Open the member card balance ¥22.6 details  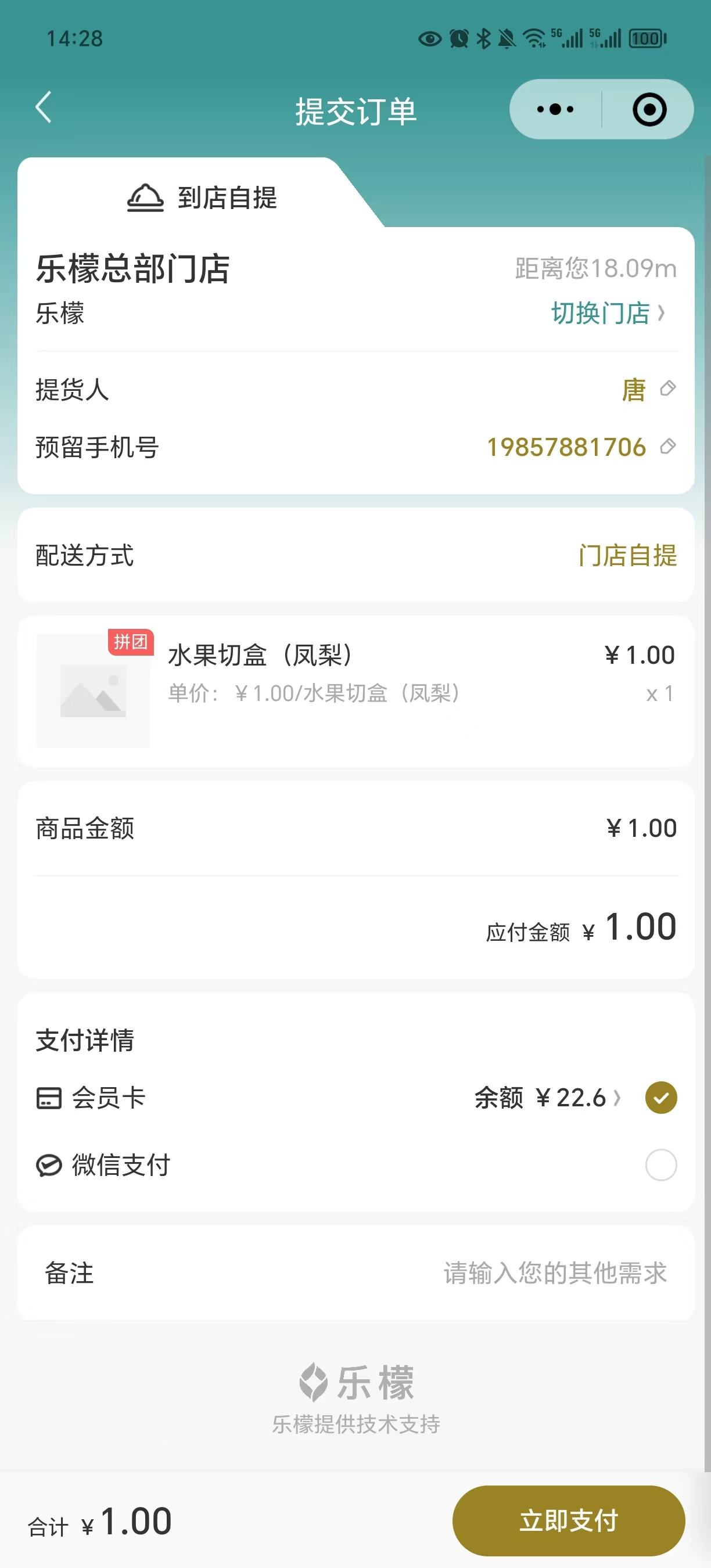[x=548, y=1098]
